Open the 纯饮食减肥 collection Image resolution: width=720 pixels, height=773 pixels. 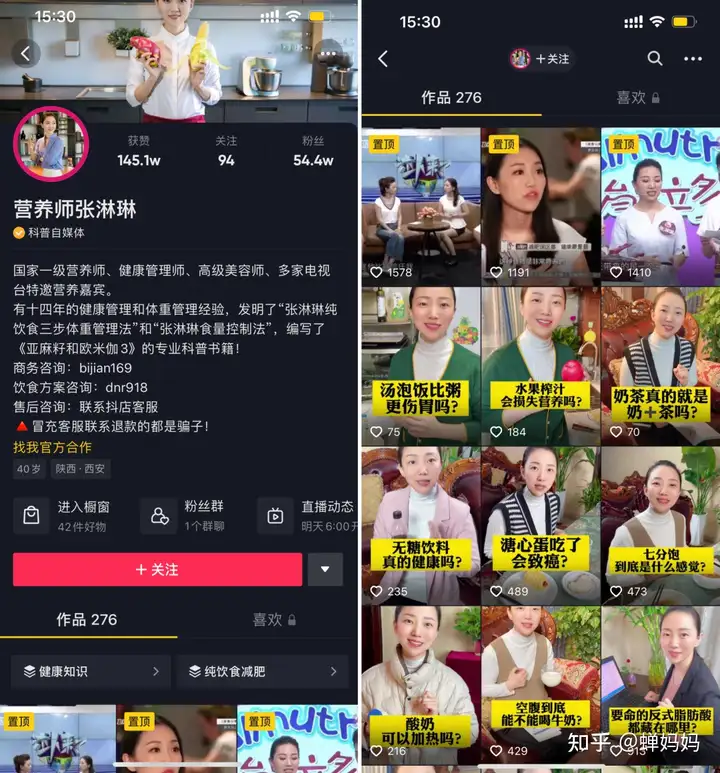click(263, 671)
